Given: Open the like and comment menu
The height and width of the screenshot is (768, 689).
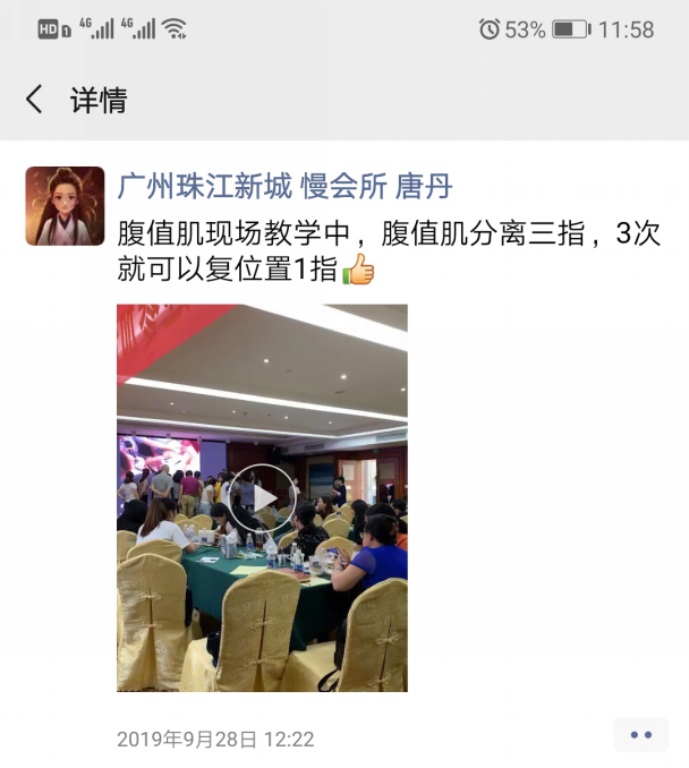Looking at the screenshot, I should point(640,735).
